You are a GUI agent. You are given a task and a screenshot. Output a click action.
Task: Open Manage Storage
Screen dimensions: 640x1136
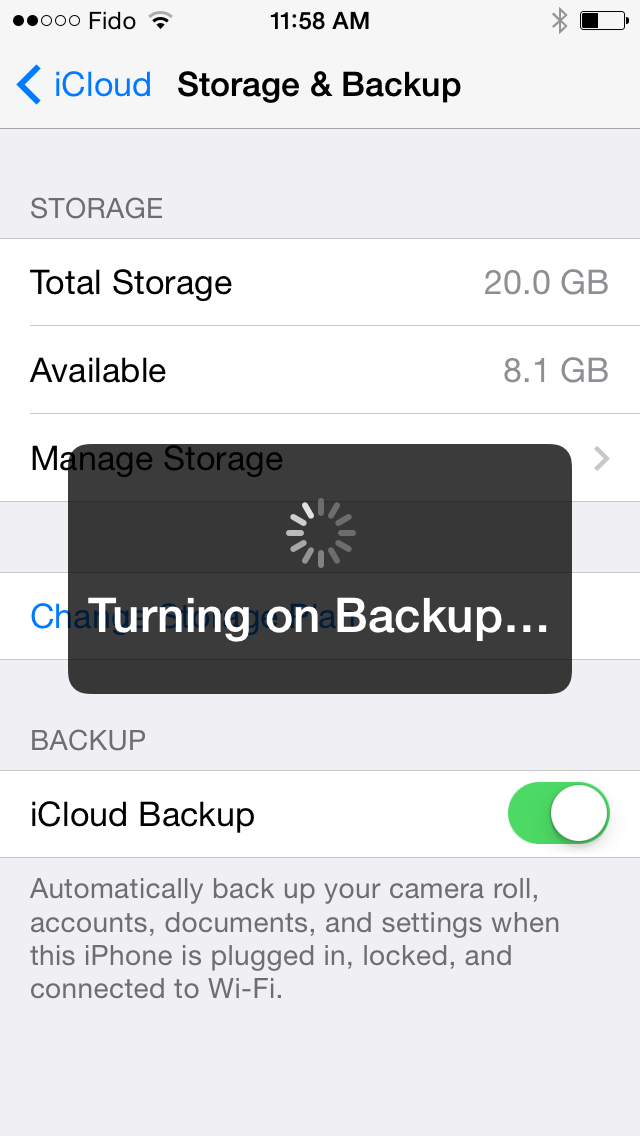tap(320, 458)
